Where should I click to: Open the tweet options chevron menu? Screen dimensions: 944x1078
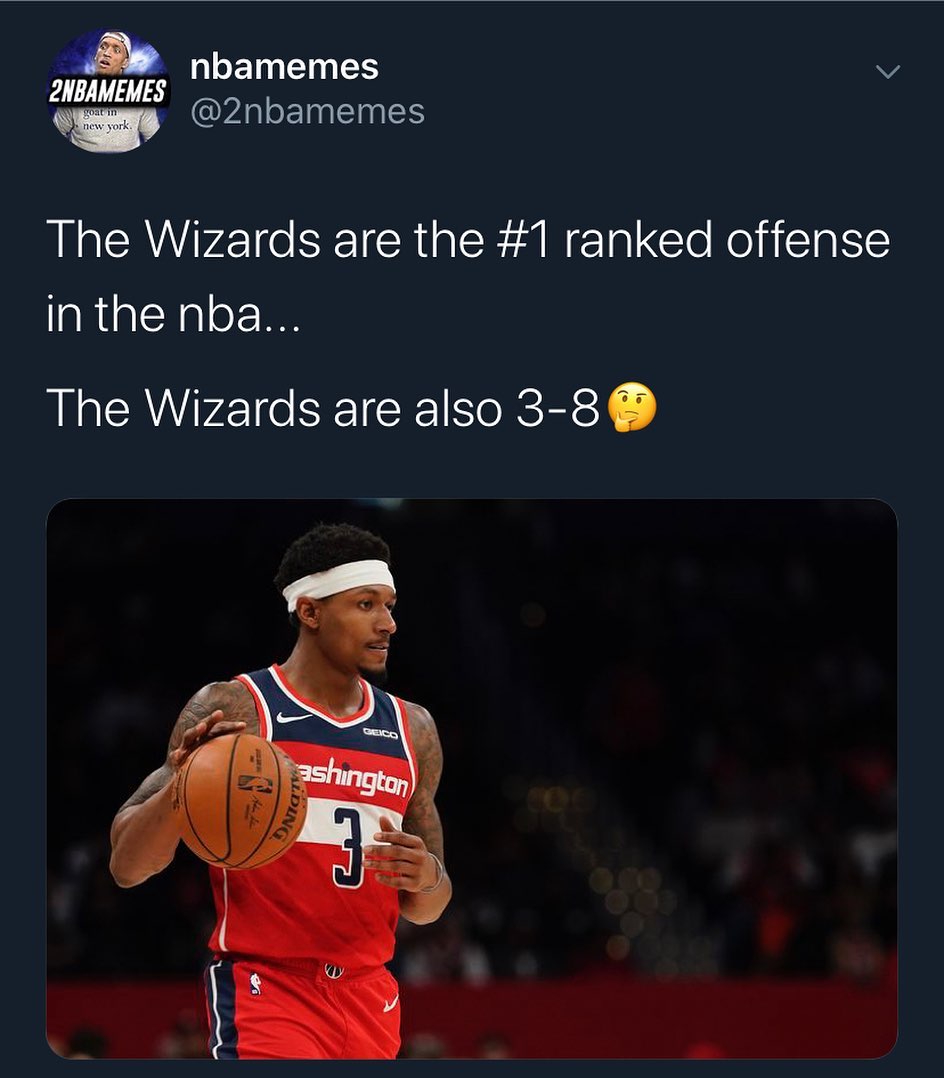point(887,72)
